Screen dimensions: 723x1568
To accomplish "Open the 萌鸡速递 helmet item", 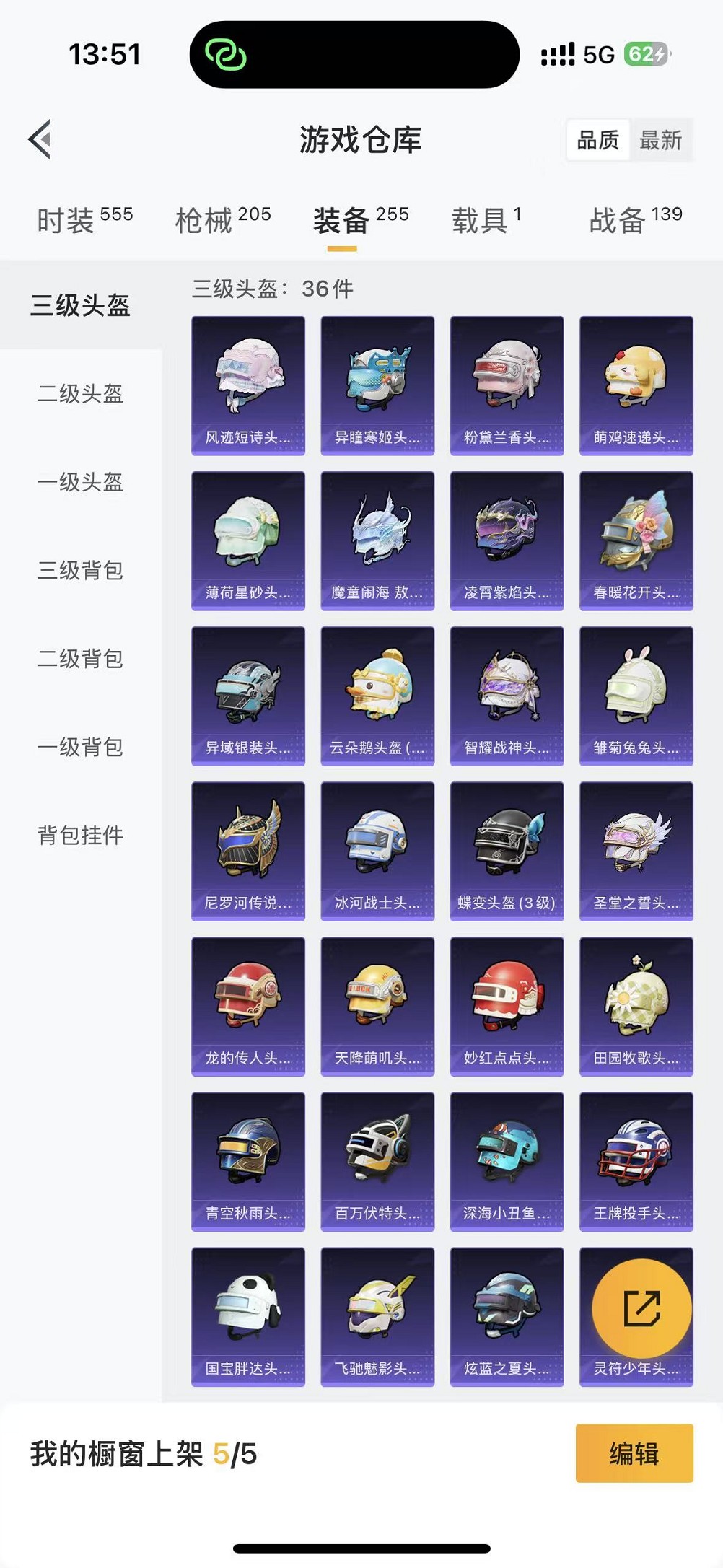I will [636, 385].
